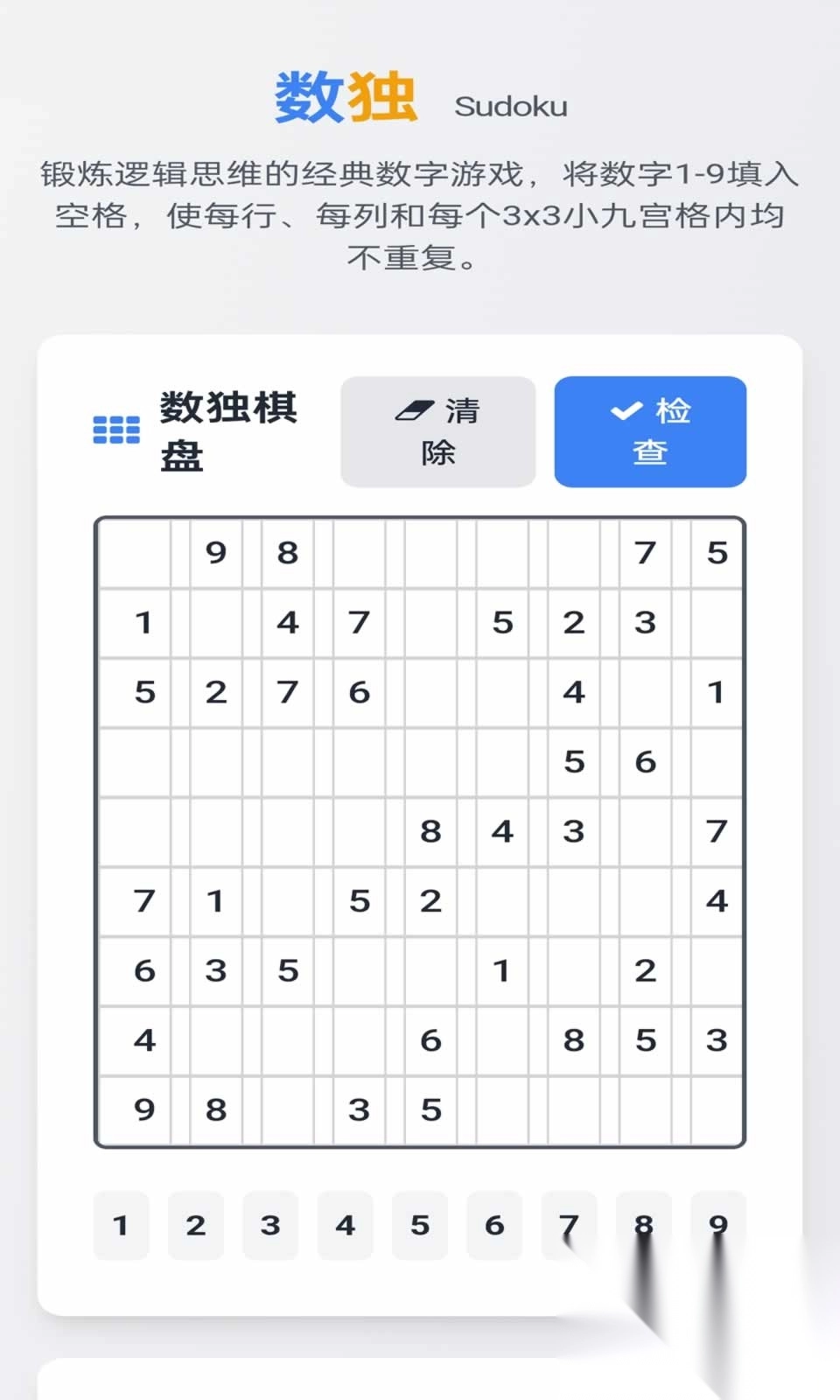Viewport: 840px width, 1400px height.
Task: Select empty cell between 3 and 7 in fifth row
Action: click(x=646, y=831)
